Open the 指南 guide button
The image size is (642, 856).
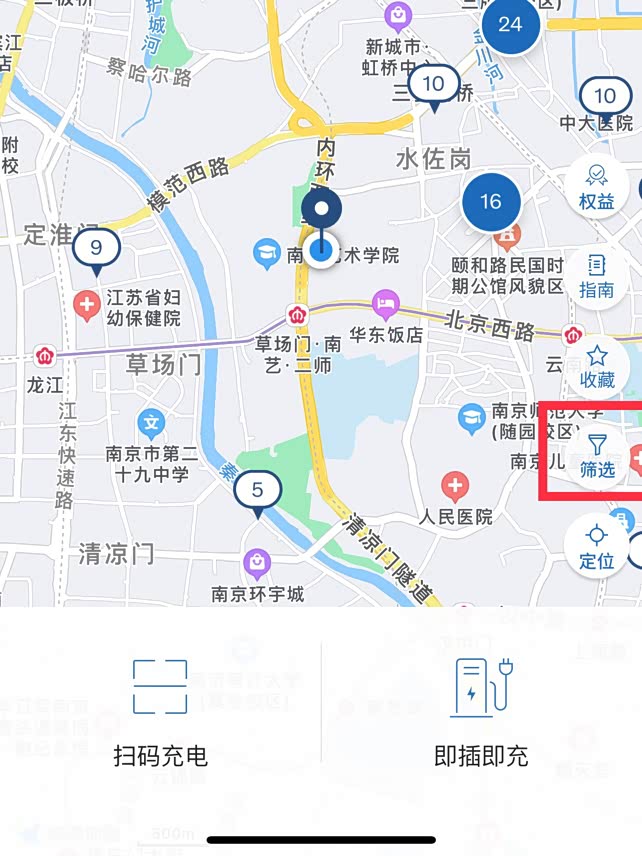coord(596,277)
